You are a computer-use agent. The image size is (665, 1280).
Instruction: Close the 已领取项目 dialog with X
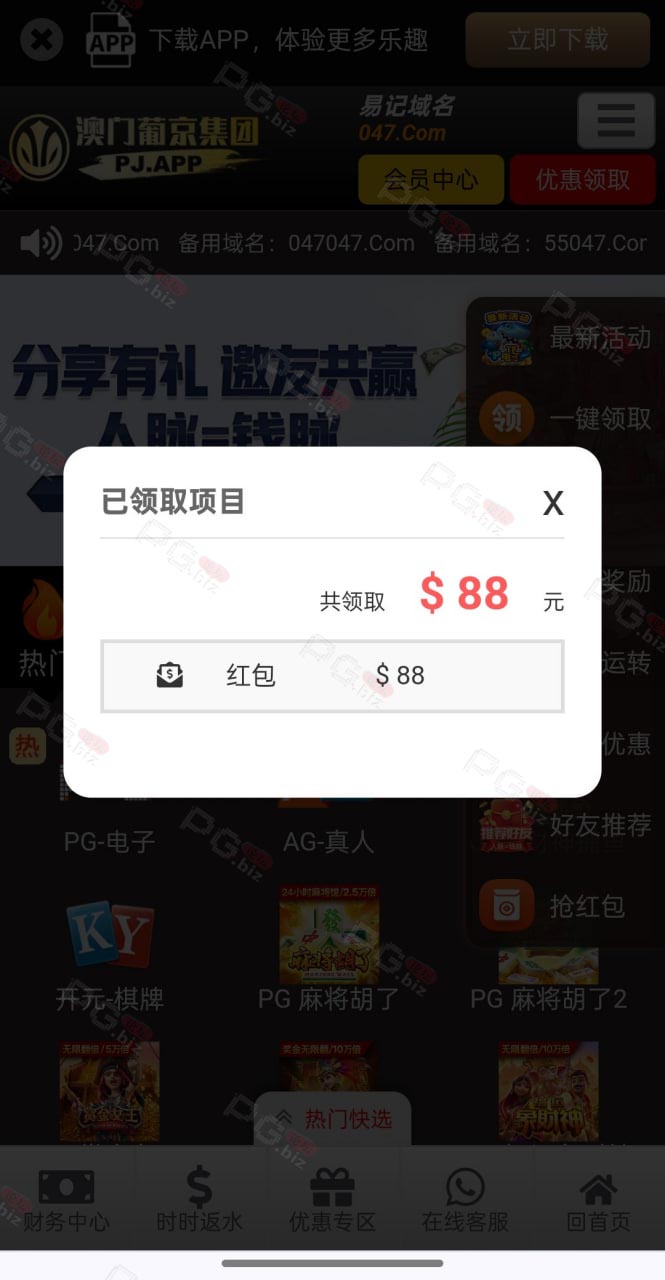point(553,503)
